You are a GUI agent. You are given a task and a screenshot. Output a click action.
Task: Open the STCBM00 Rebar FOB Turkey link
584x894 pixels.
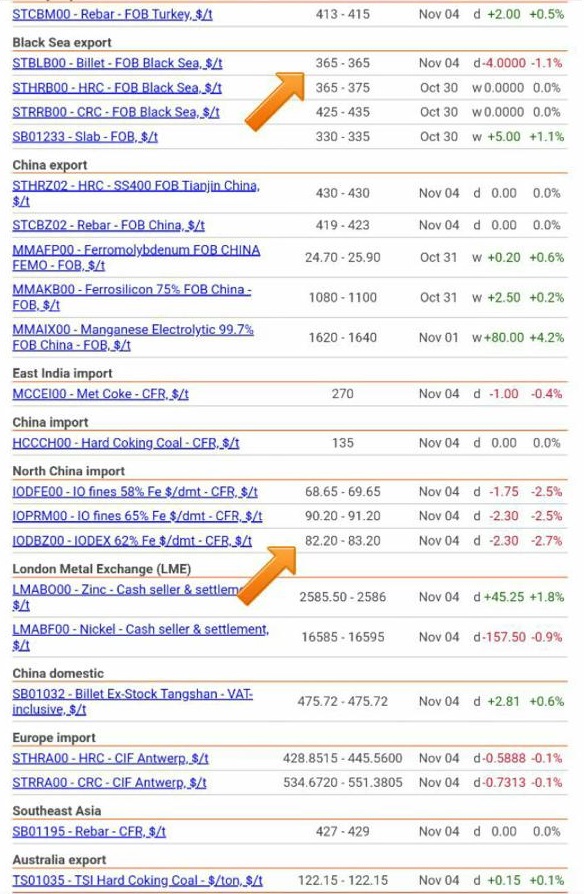coord(112,14)
